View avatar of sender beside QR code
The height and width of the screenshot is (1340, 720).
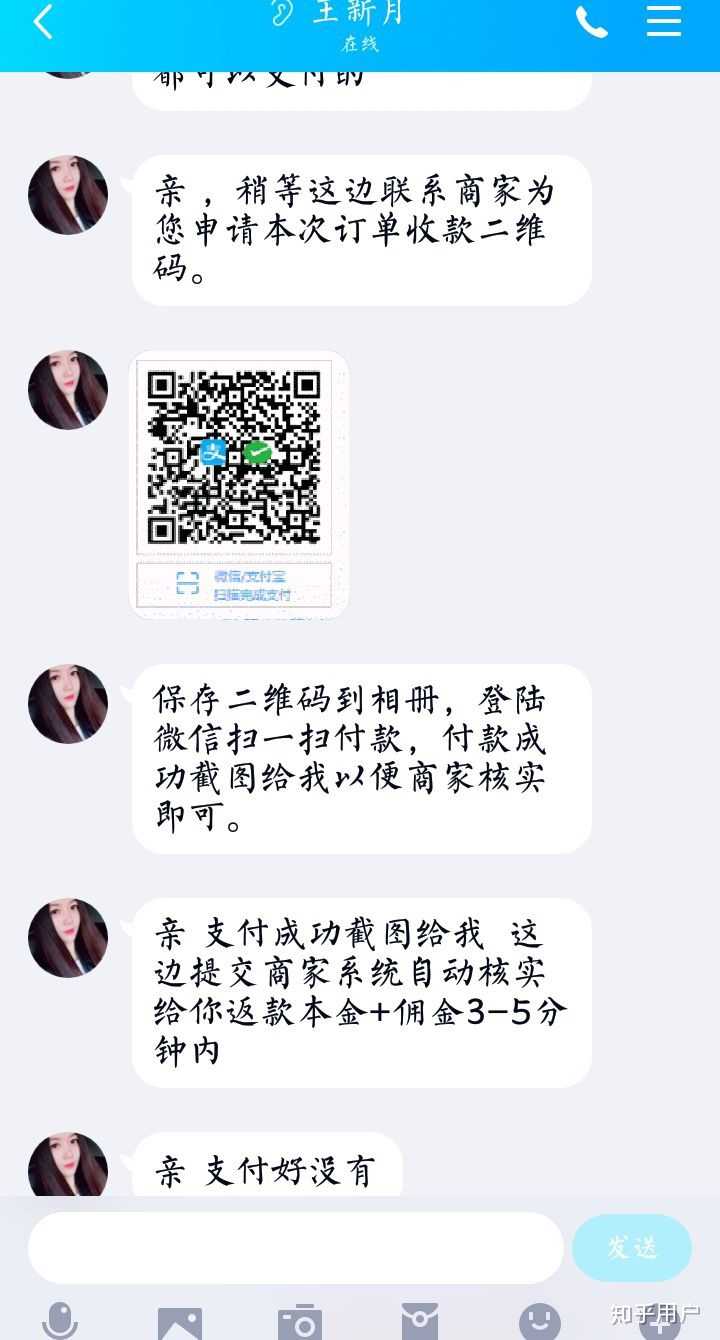68,390
